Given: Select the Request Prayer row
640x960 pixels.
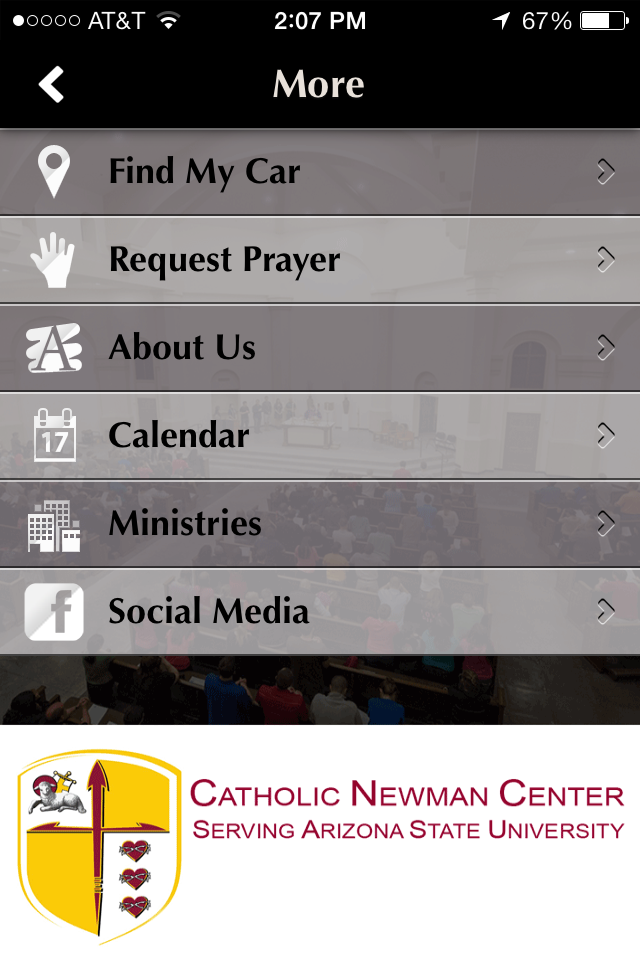Looking at the screenshot, I should 320,260.
